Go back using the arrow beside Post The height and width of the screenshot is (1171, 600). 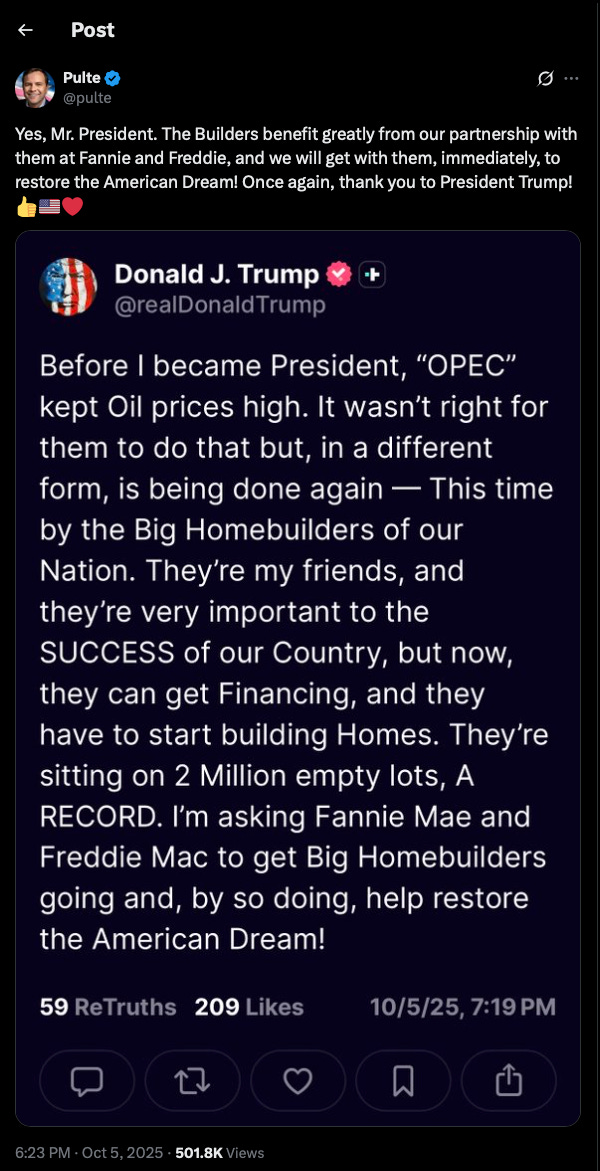click(x=25, y=30)
